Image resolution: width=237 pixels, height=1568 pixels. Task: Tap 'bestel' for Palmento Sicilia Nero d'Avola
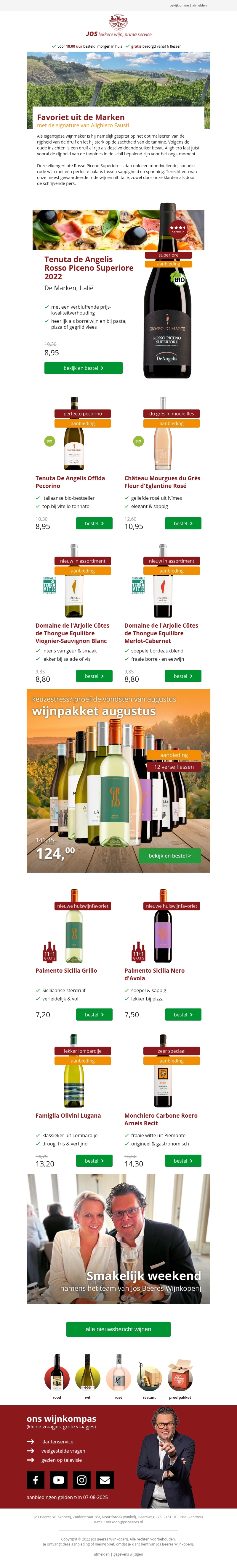pyautogui.click(x=183, y=1015)
